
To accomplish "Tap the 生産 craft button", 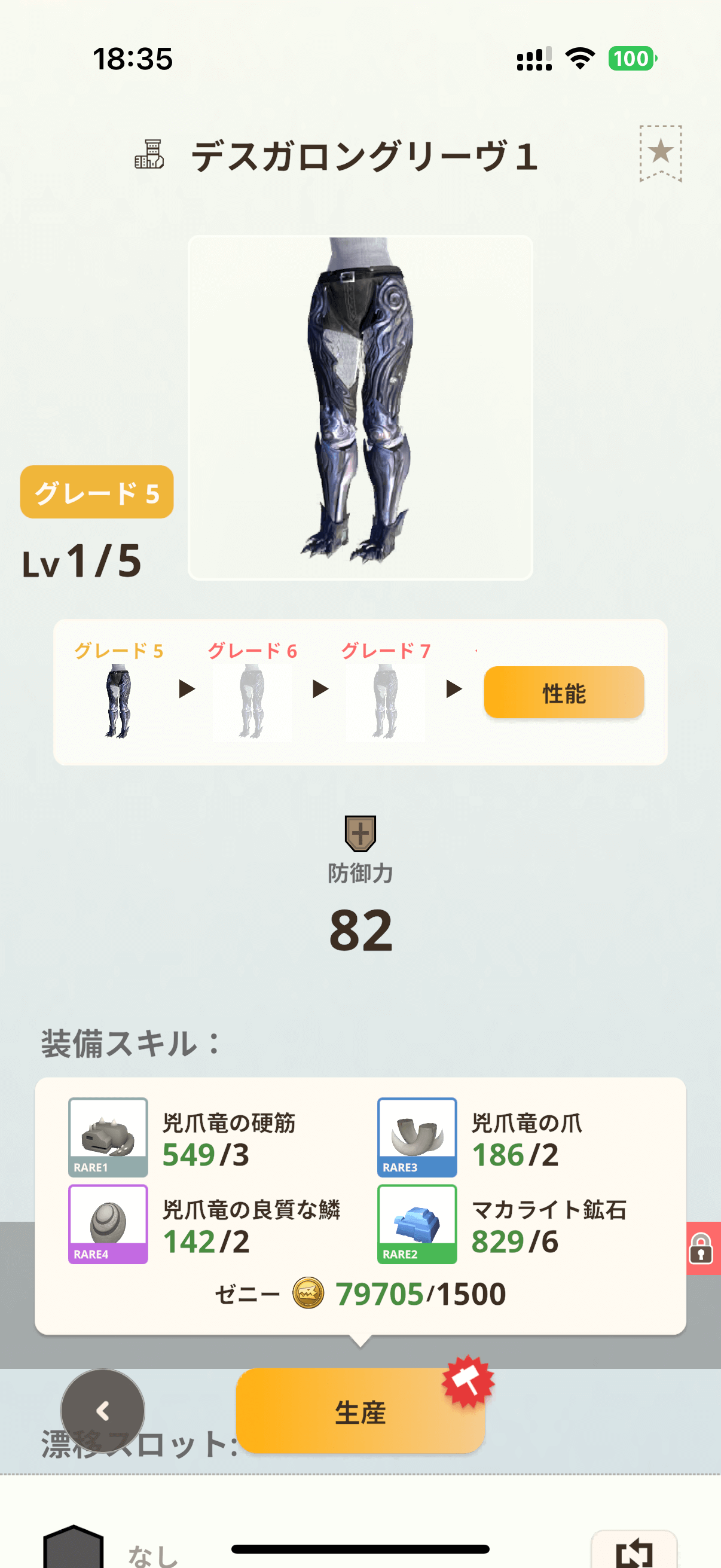I will point(360,1411).
